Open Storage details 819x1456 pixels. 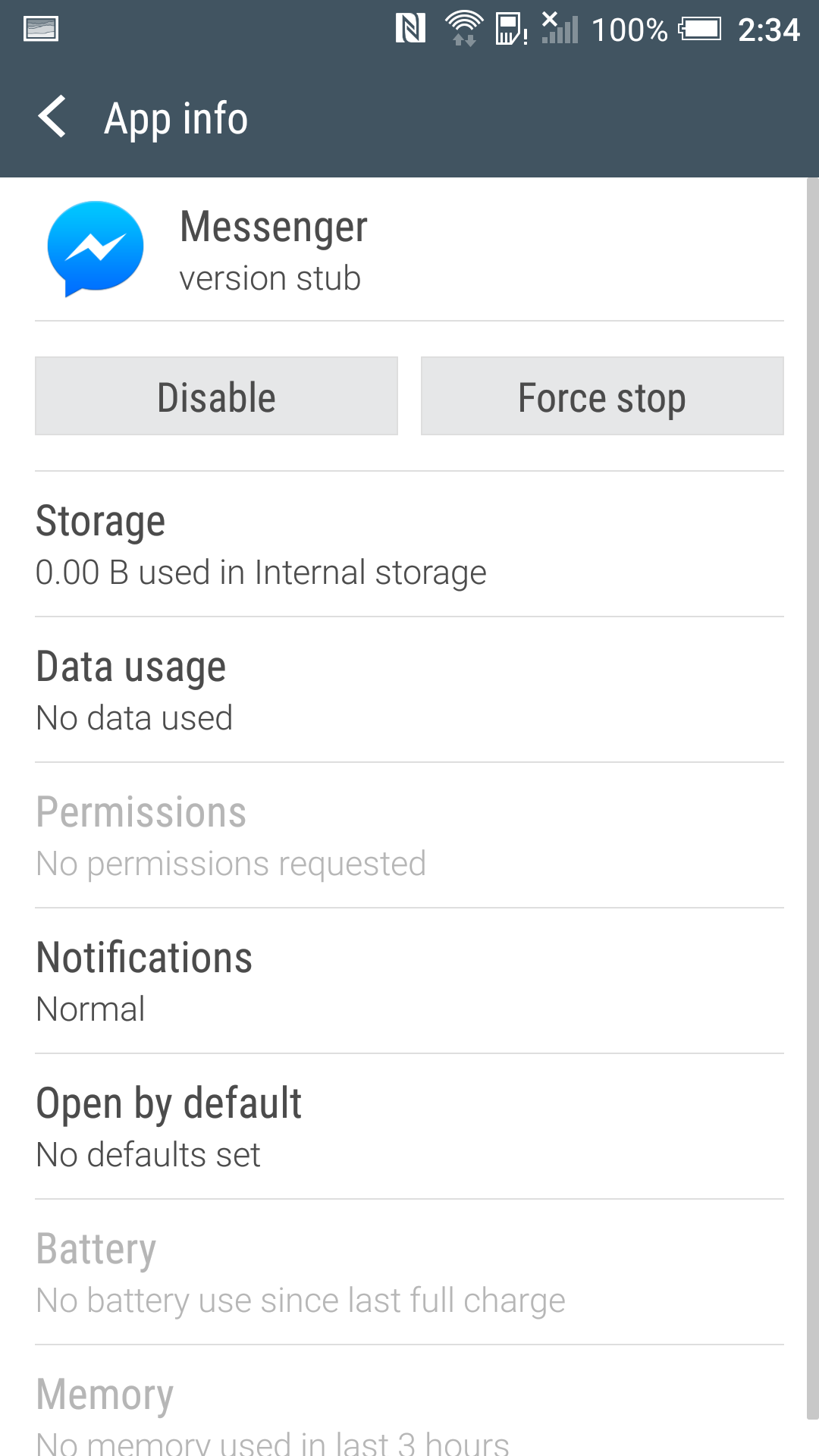[x=409, y=544]
